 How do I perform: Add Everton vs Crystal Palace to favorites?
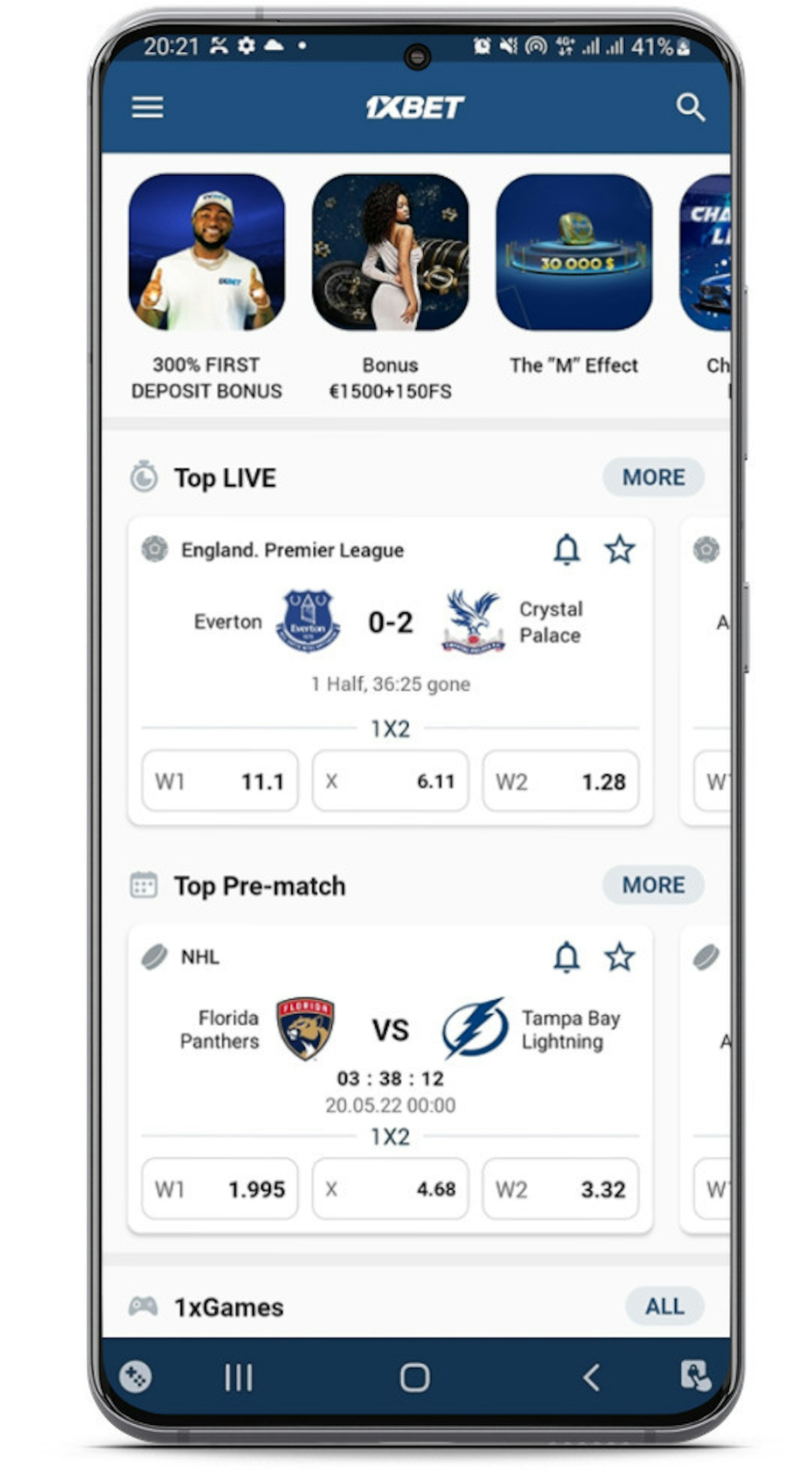(x=619, y=550)
